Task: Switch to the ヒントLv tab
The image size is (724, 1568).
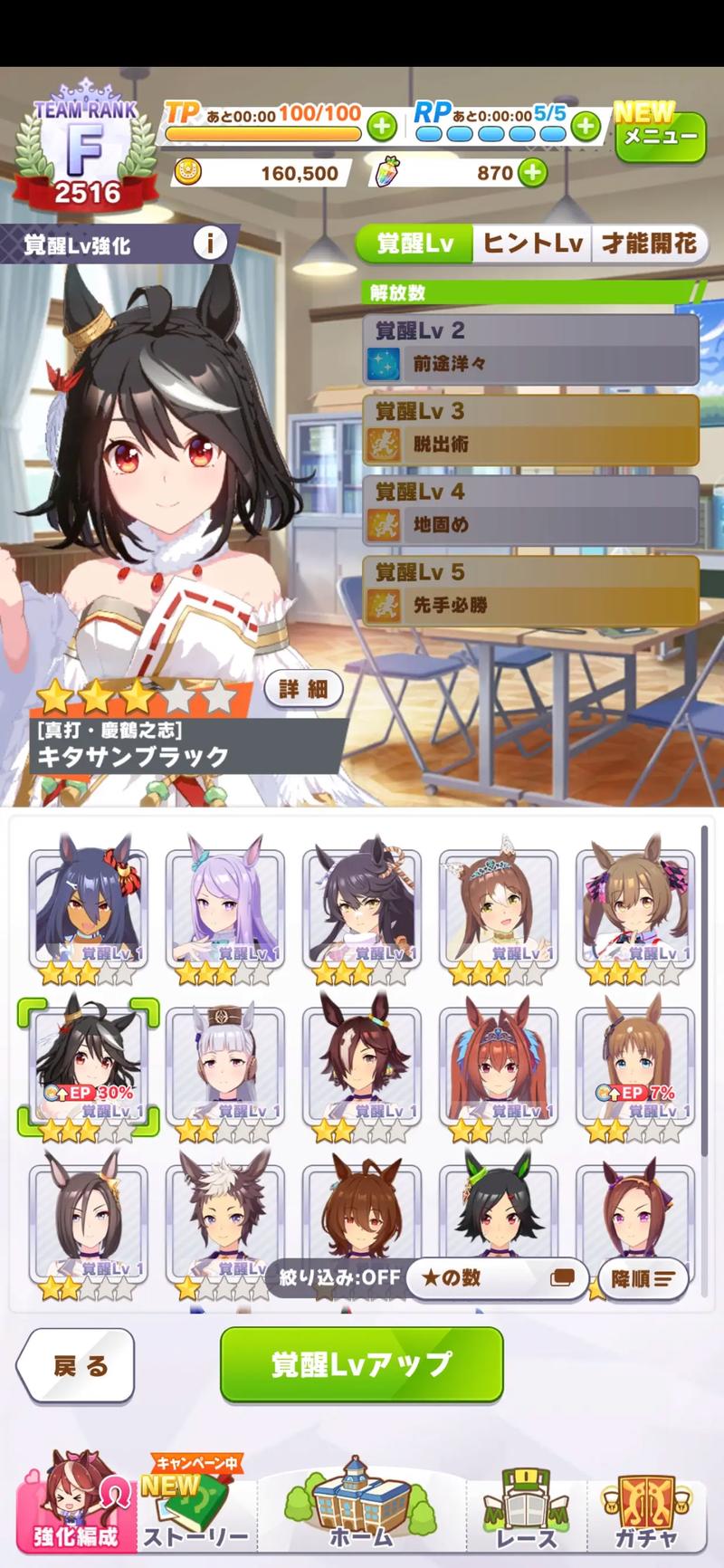Action: pos(532,243)
